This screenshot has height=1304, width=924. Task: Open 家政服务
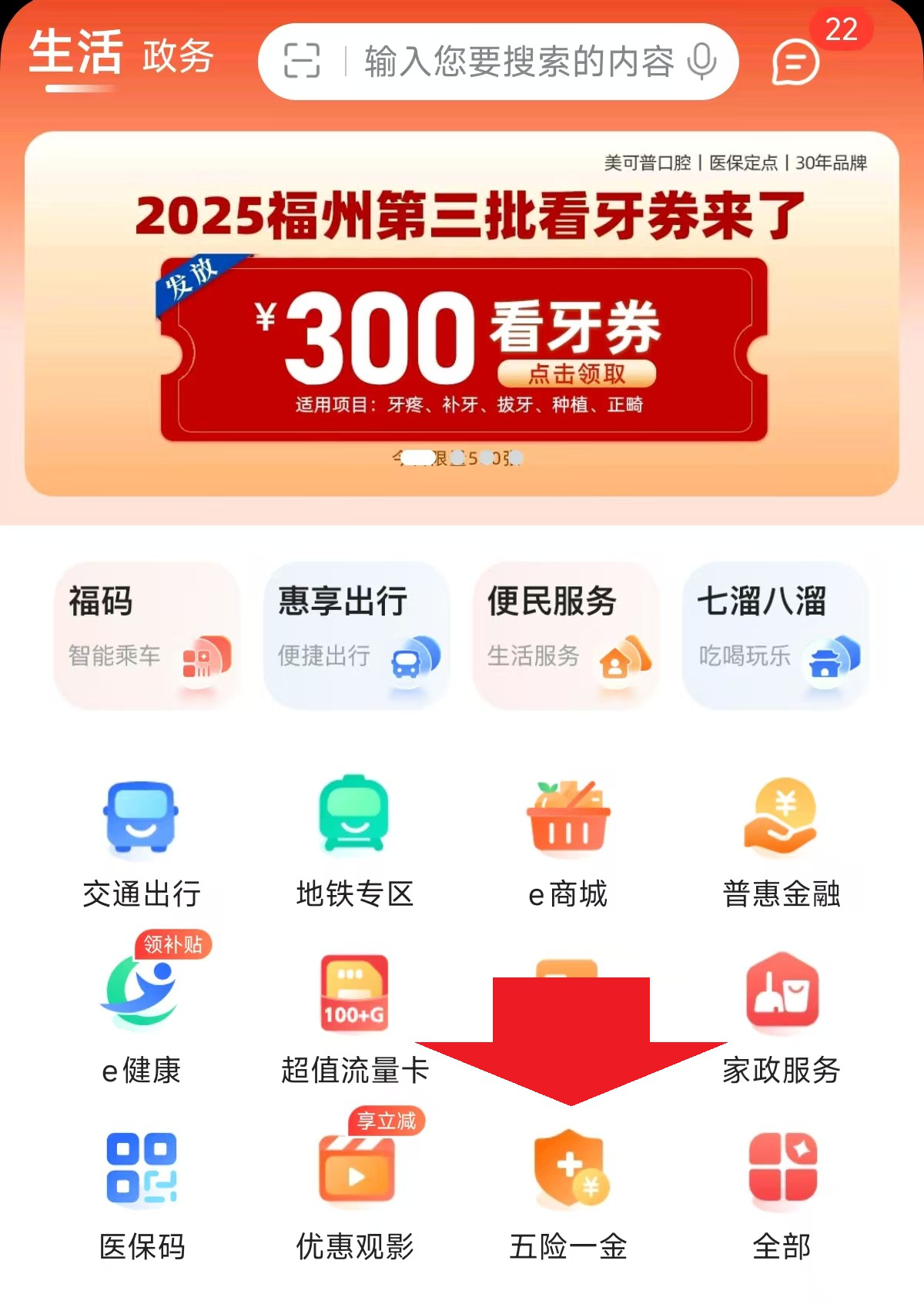(x=781, y=1017)
